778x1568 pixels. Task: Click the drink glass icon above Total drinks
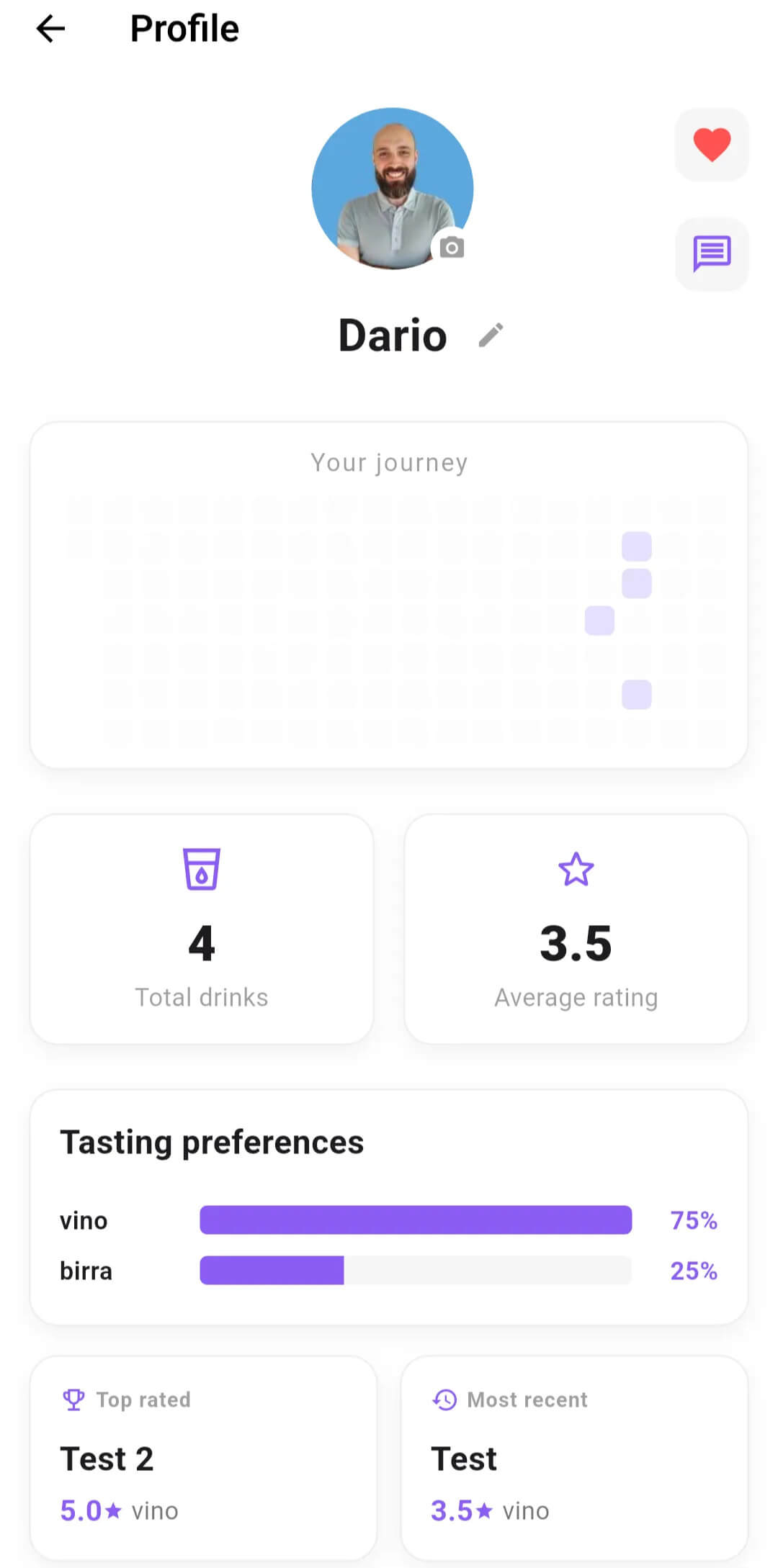click(202, 869)
